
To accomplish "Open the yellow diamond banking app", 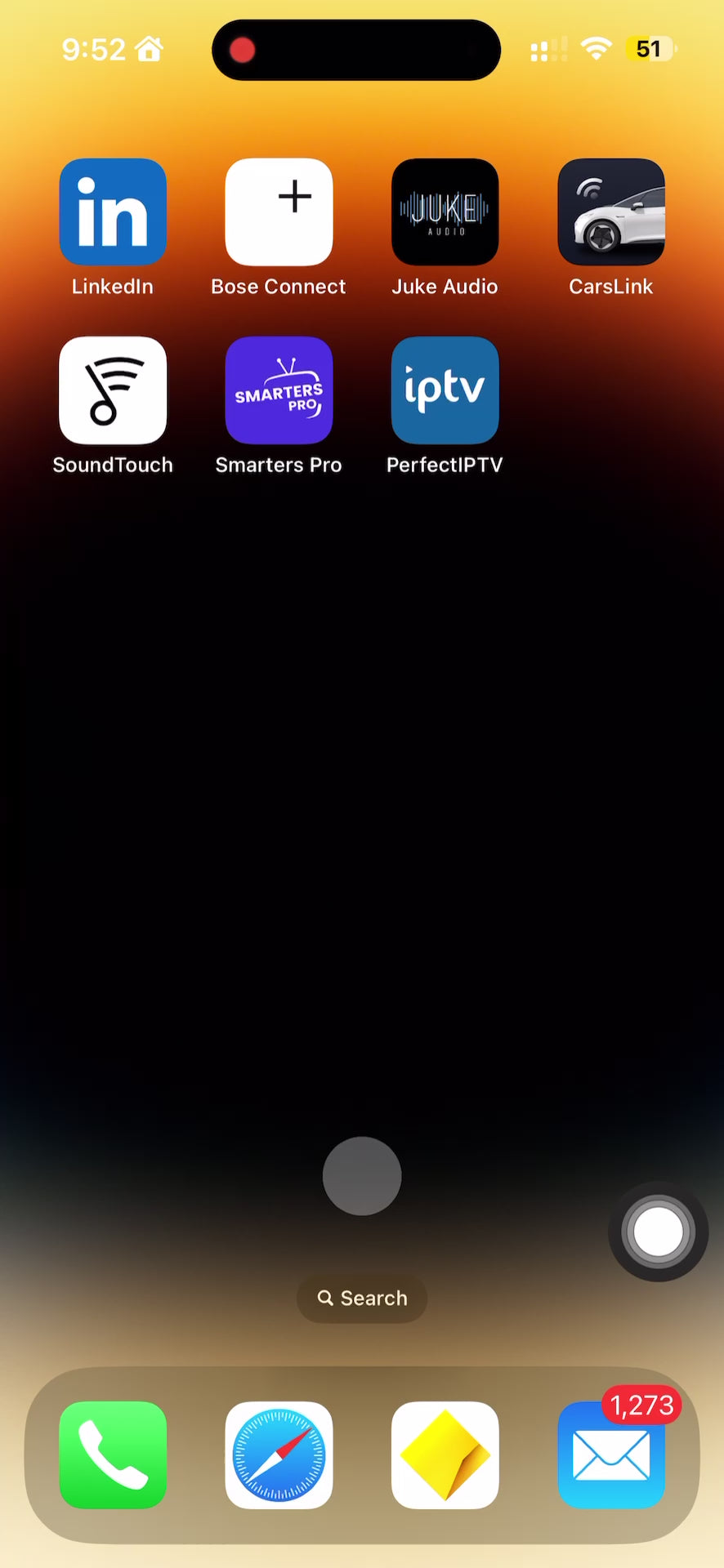I will 445,1454.
